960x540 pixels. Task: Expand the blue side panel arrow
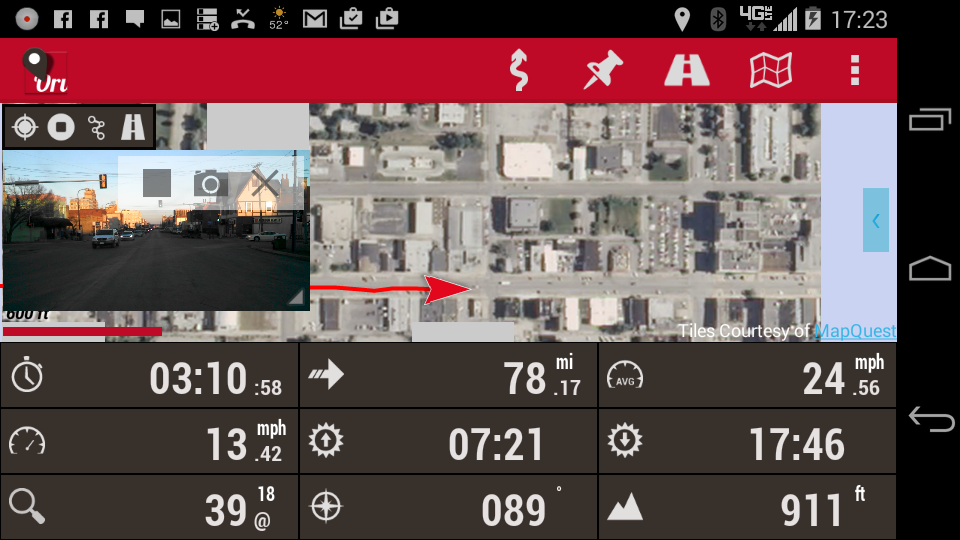(875, 220)
